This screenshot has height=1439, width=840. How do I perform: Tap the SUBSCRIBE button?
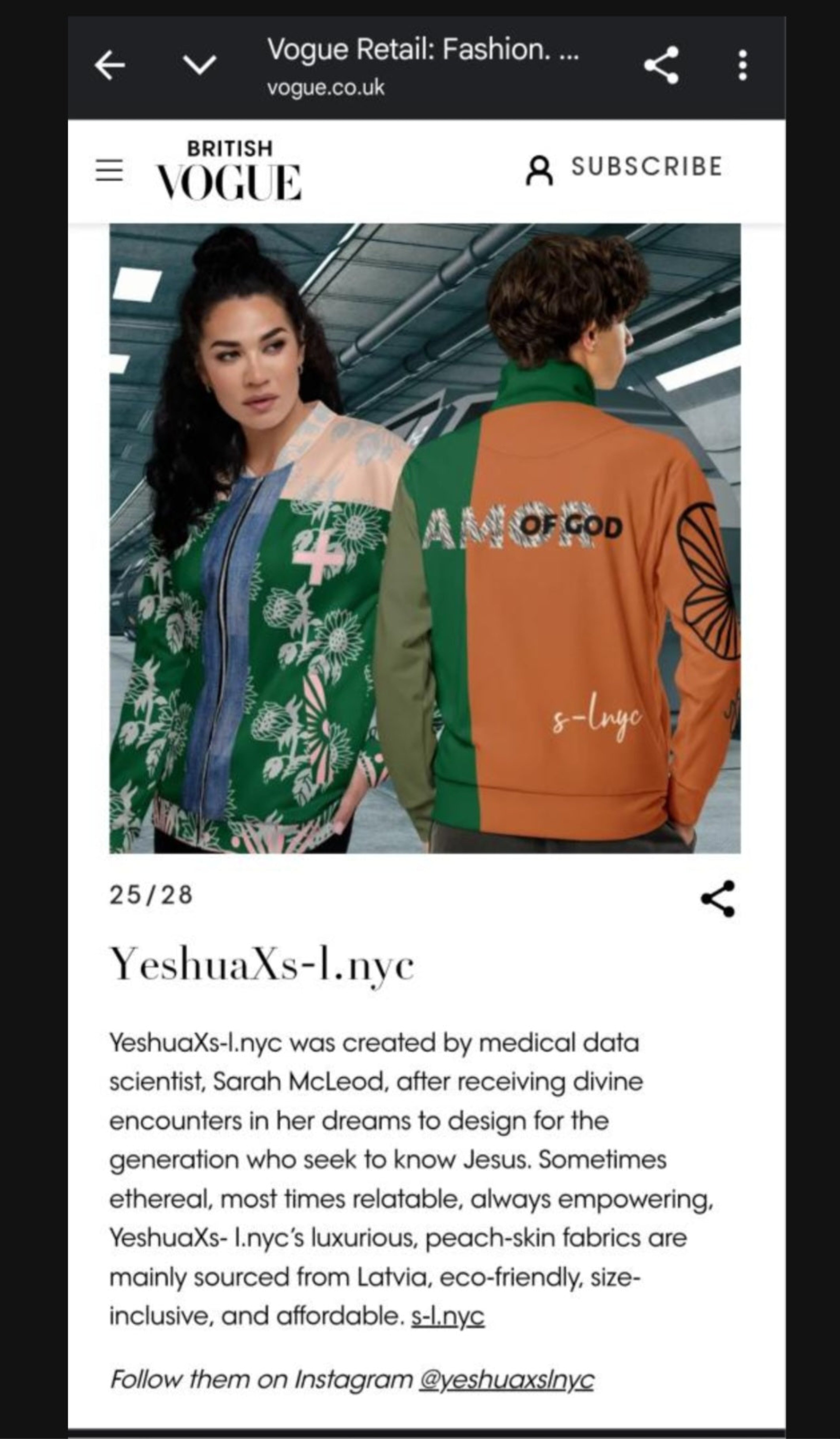click(x=647, y=167)
